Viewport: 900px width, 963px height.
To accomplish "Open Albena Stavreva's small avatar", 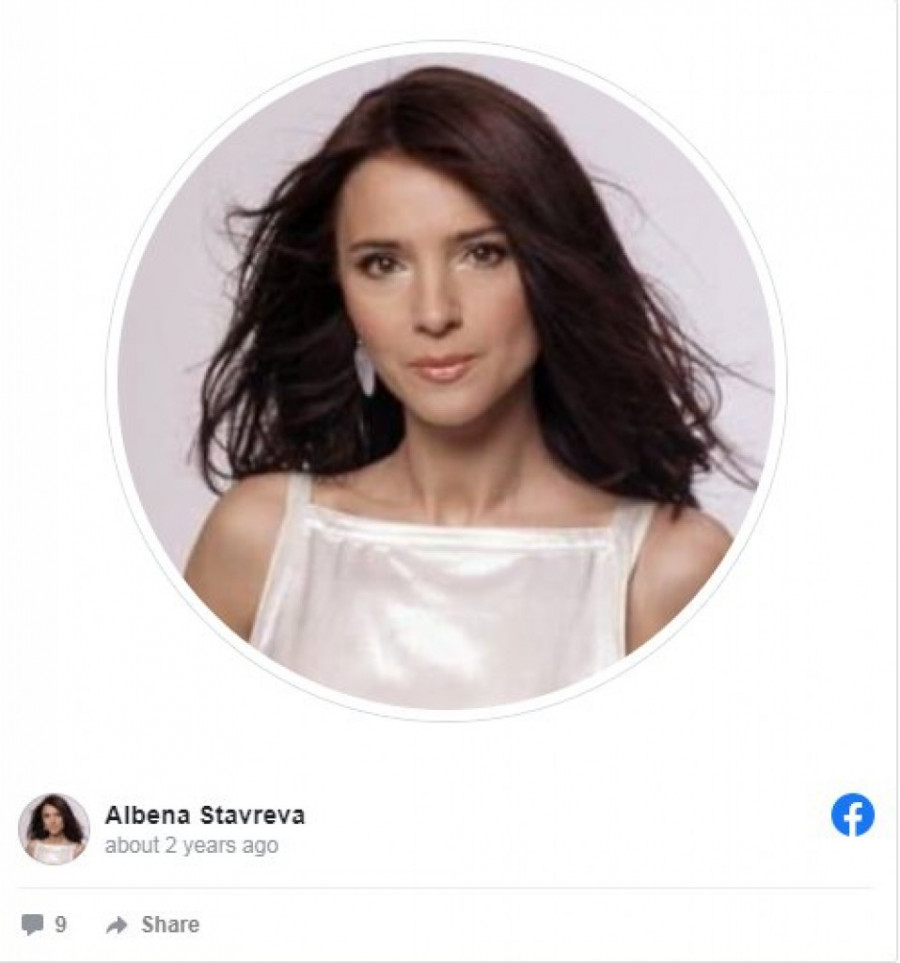I will pyautogui.click(x=54, y=829).
